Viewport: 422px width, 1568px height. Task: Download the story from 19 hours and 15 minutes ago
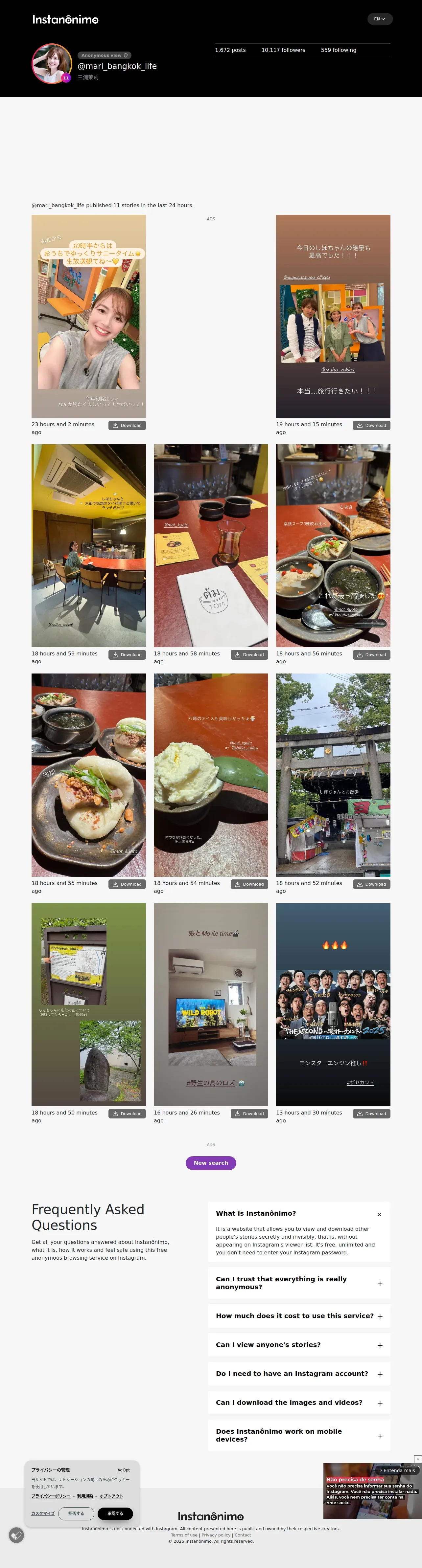click(x=371, y=426)
